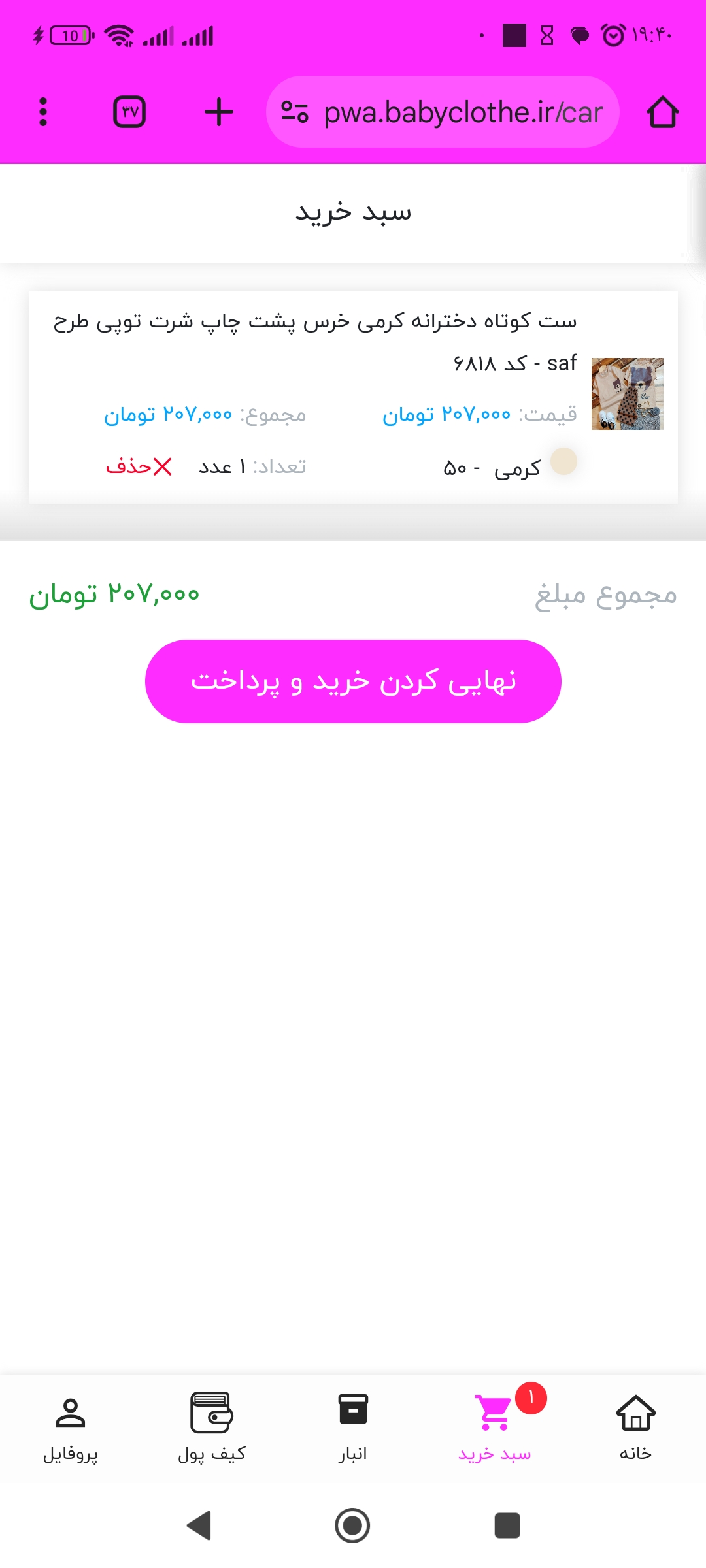This screenshot has height=1568, width=706.
Task: Go to the کیف پول tab
Action: pyautogui.click(x=212, y=1427)
